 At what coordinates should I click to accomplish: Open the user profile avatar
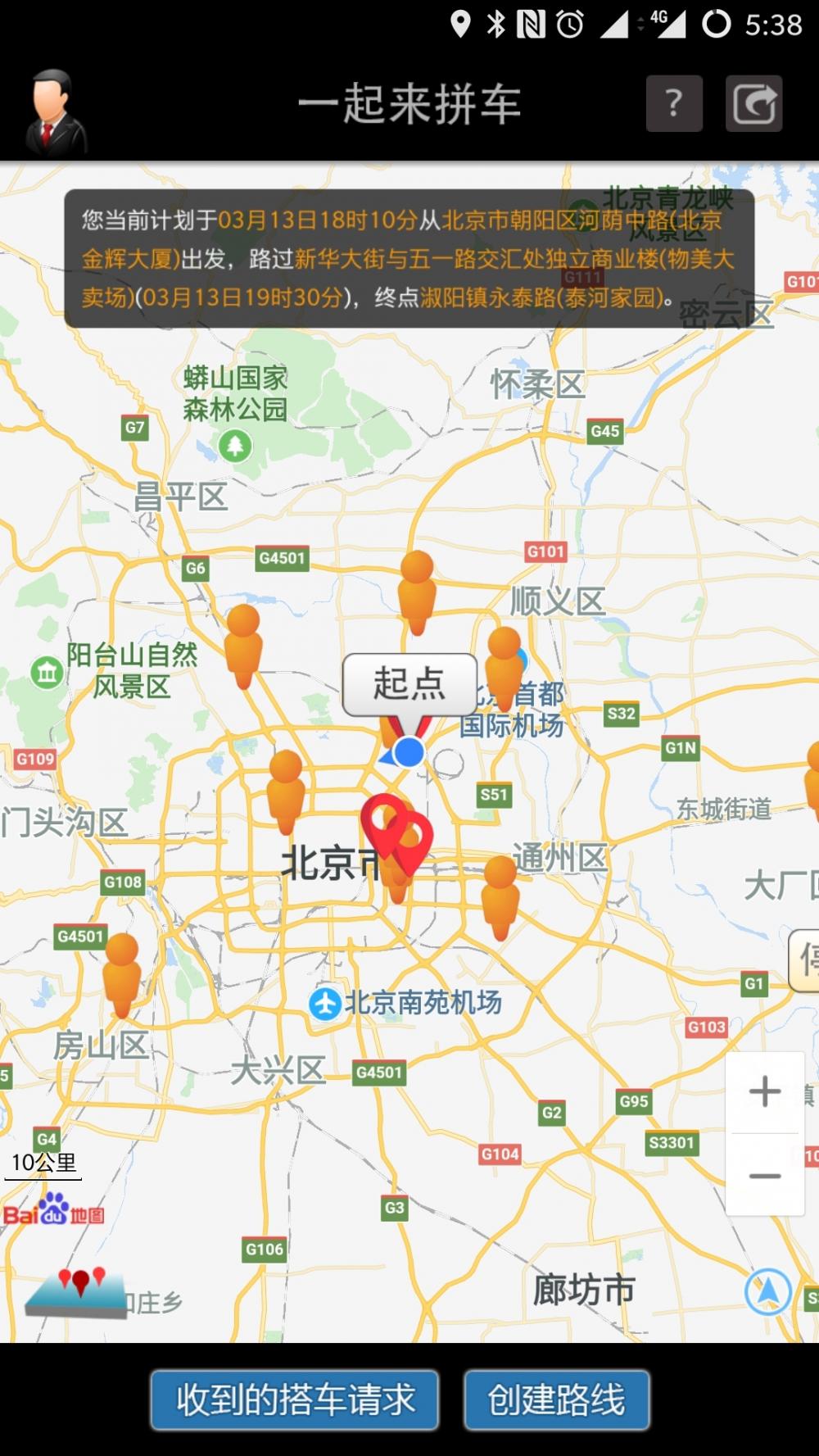(x=56, y=111)
